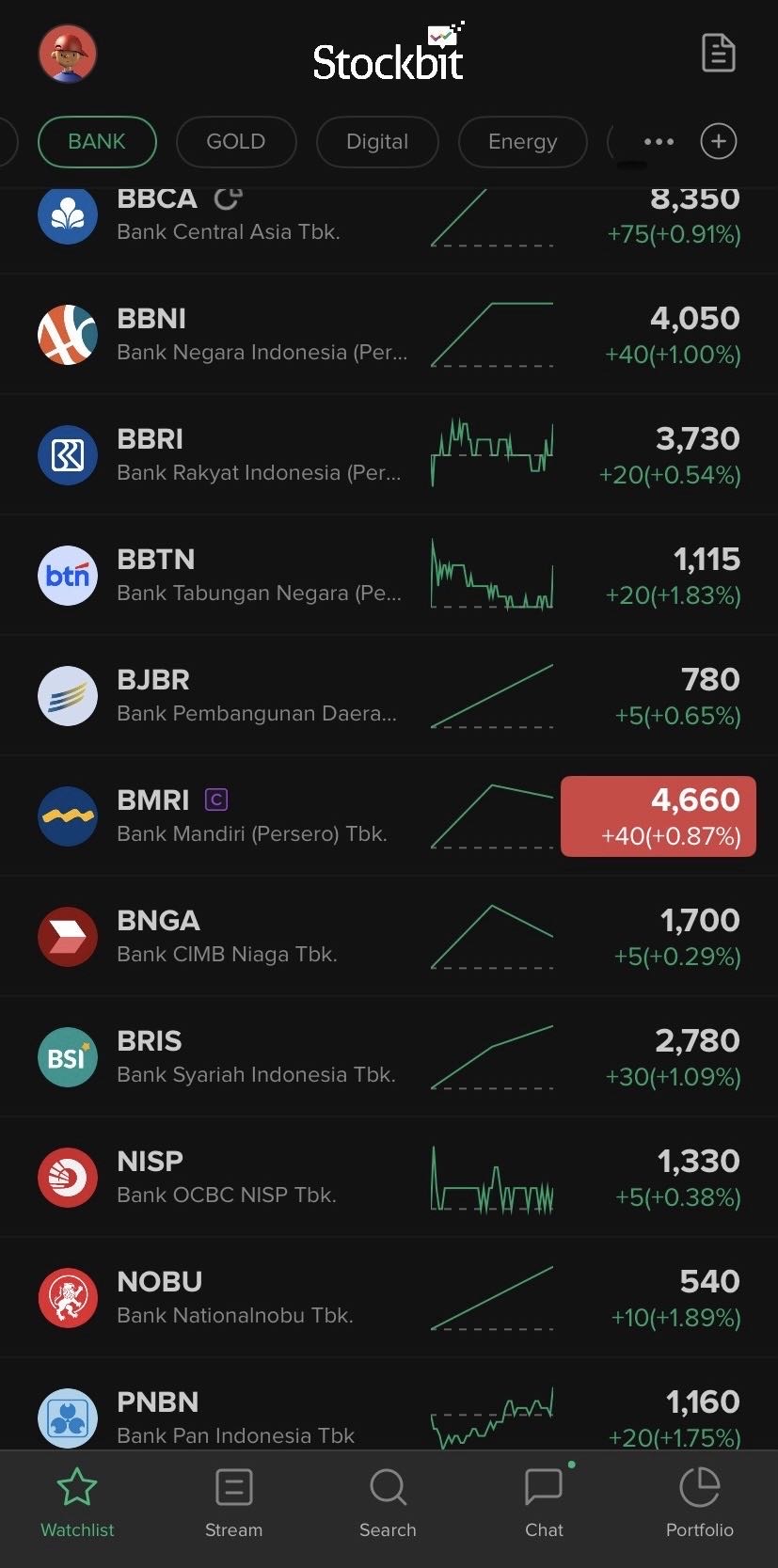Open the Chat tab
This screenshot has height=1568, width=778.
click(544, 1504)
